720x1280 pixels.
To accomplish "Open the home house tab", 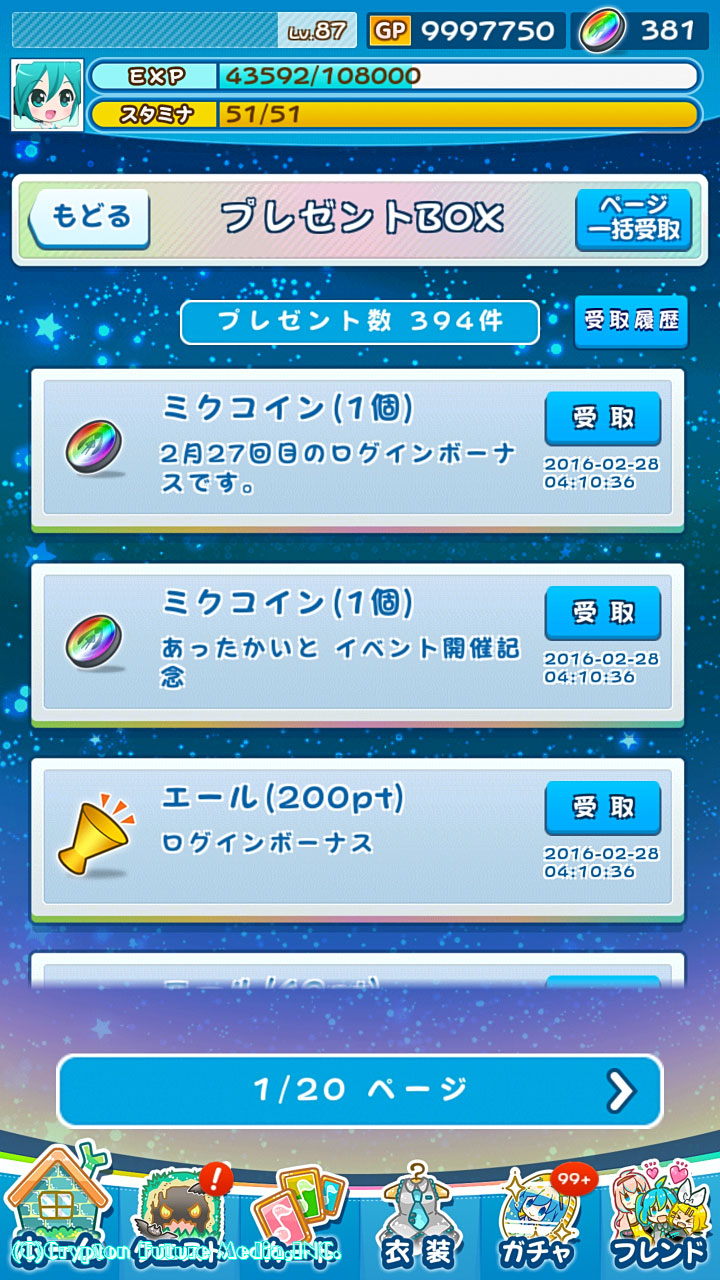I will (60, 1212).
